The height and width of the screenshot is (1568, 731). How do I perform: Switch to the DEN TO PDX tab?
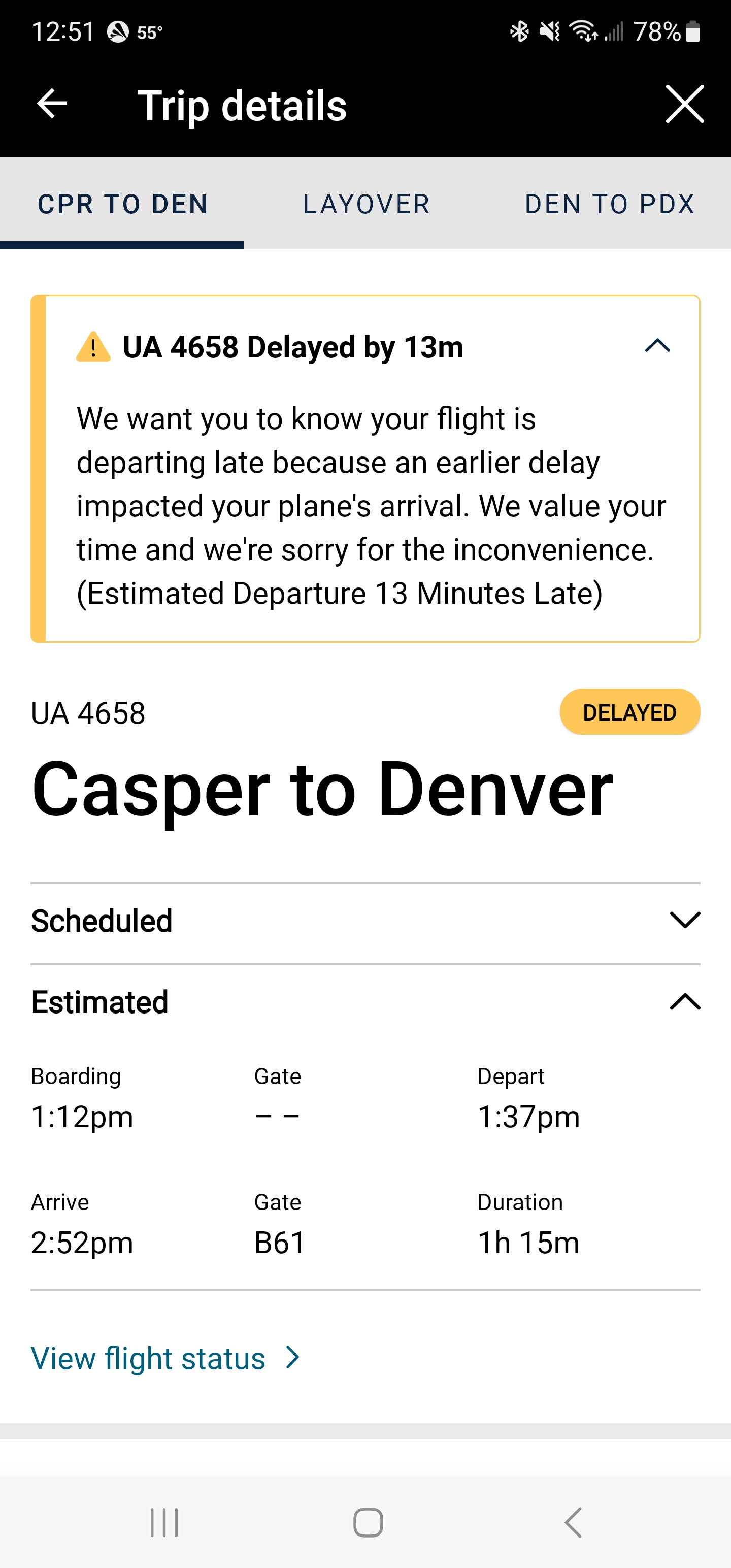click(x=609, y=204)
